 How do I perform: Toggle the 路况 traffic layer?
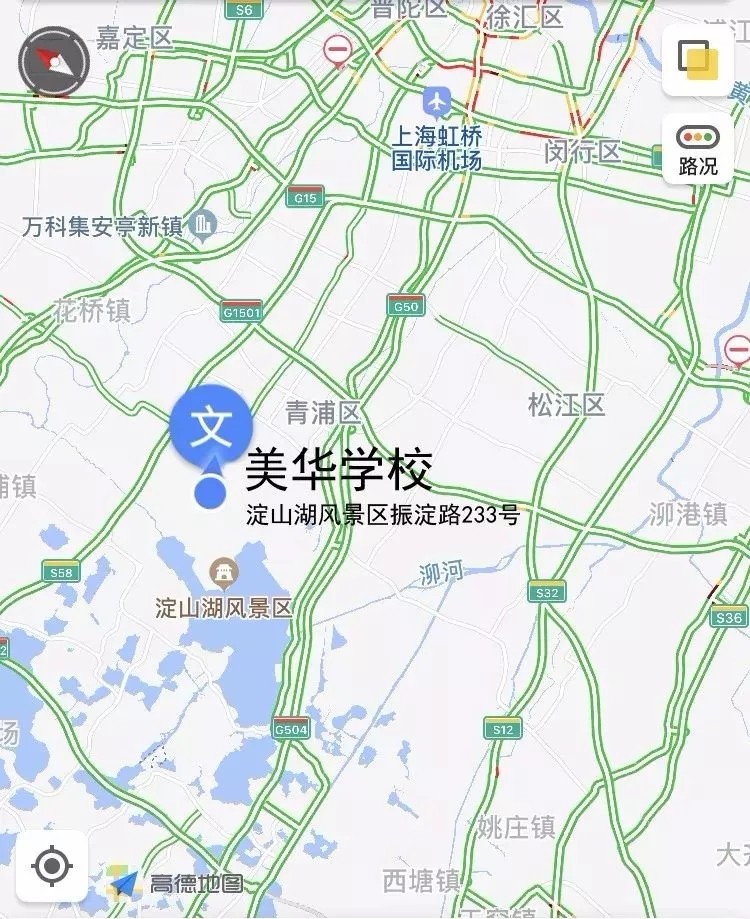coord(698,148)
